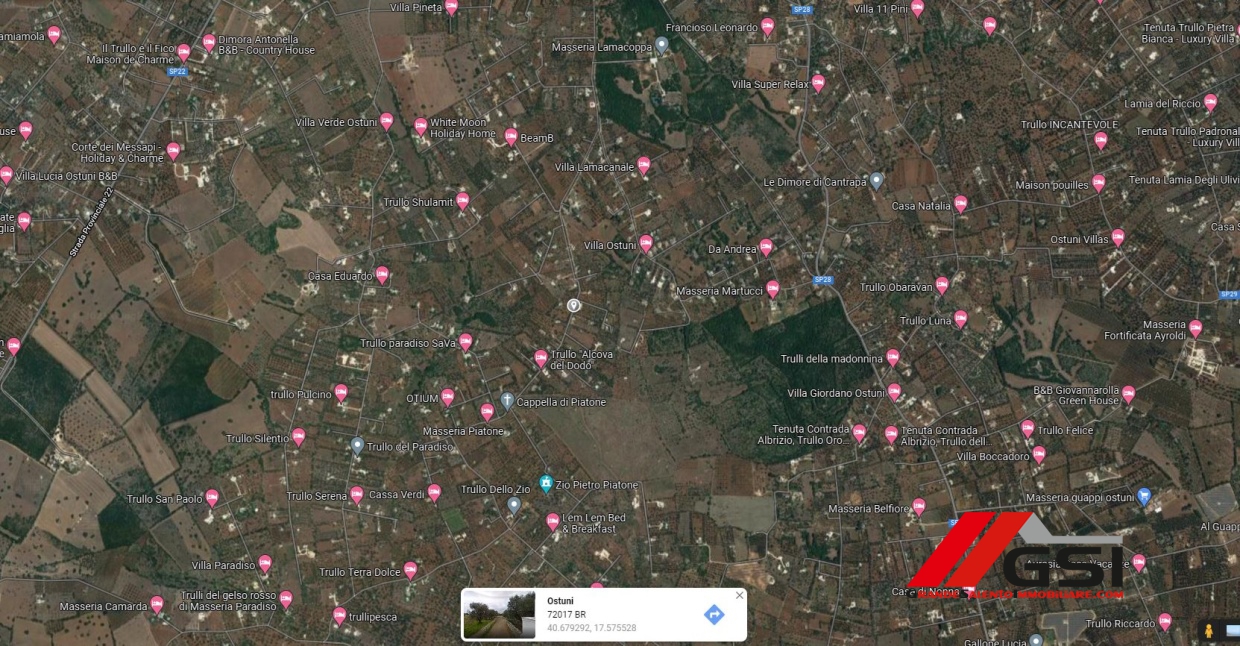Select the Lem Lem Bed & Breakfast pin

[553, 521]
